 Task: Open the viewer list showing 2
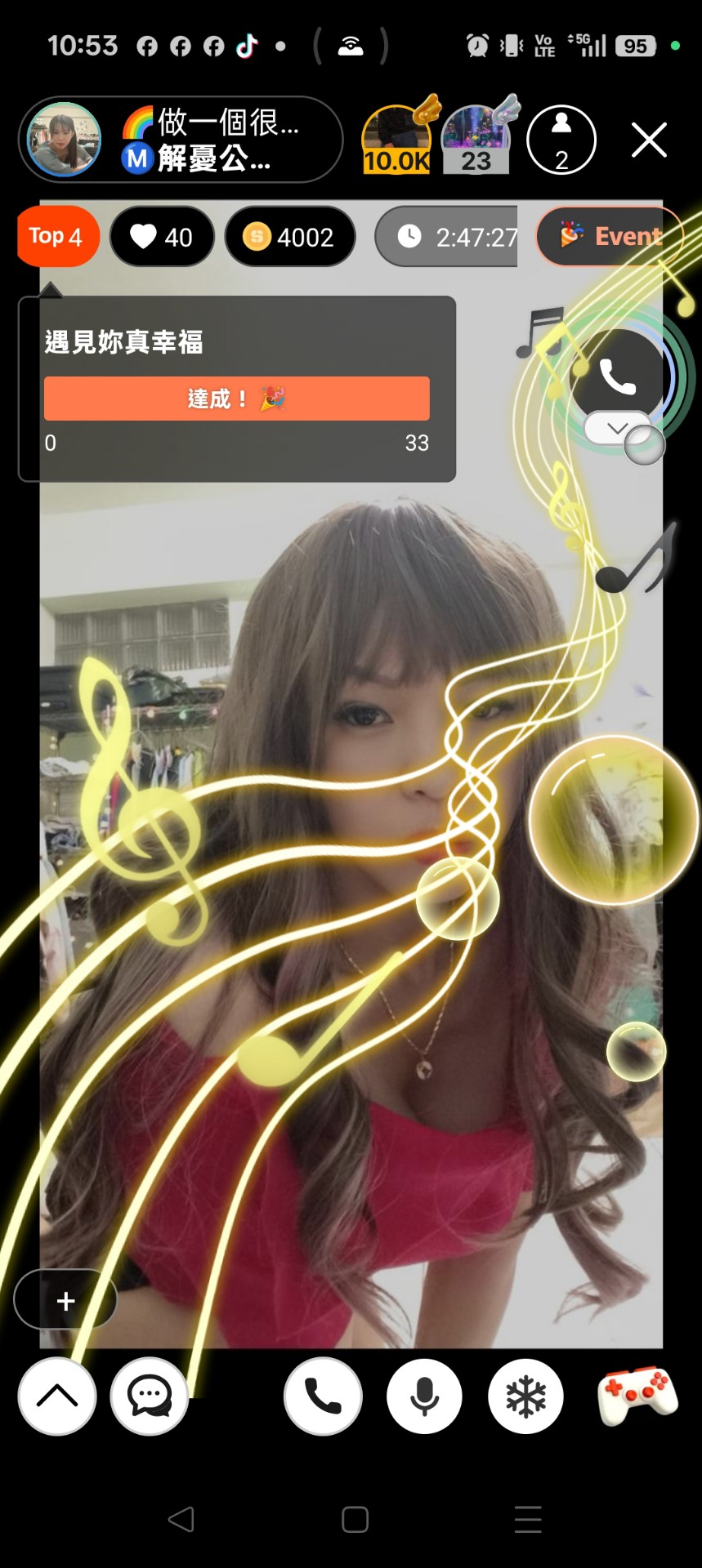point(561,140)
